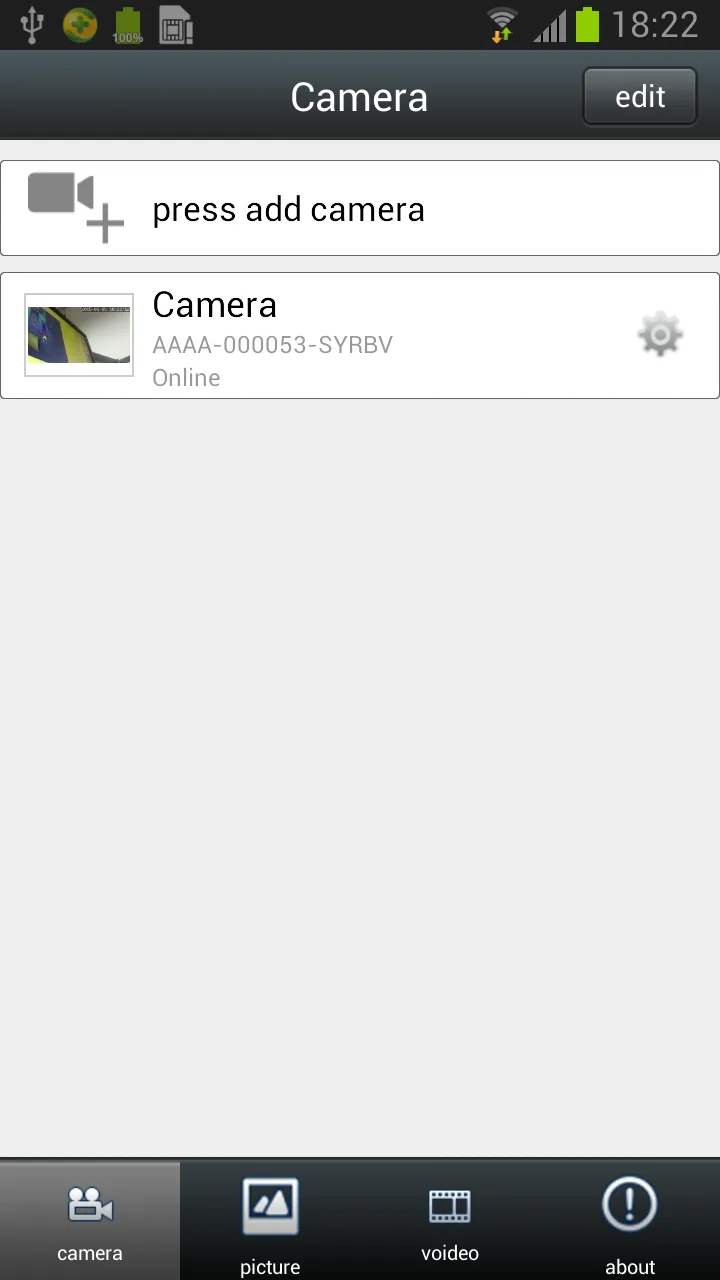Open the gear settings icon for Camera
Screen dimensions: 720x1280
pos(659,334)
